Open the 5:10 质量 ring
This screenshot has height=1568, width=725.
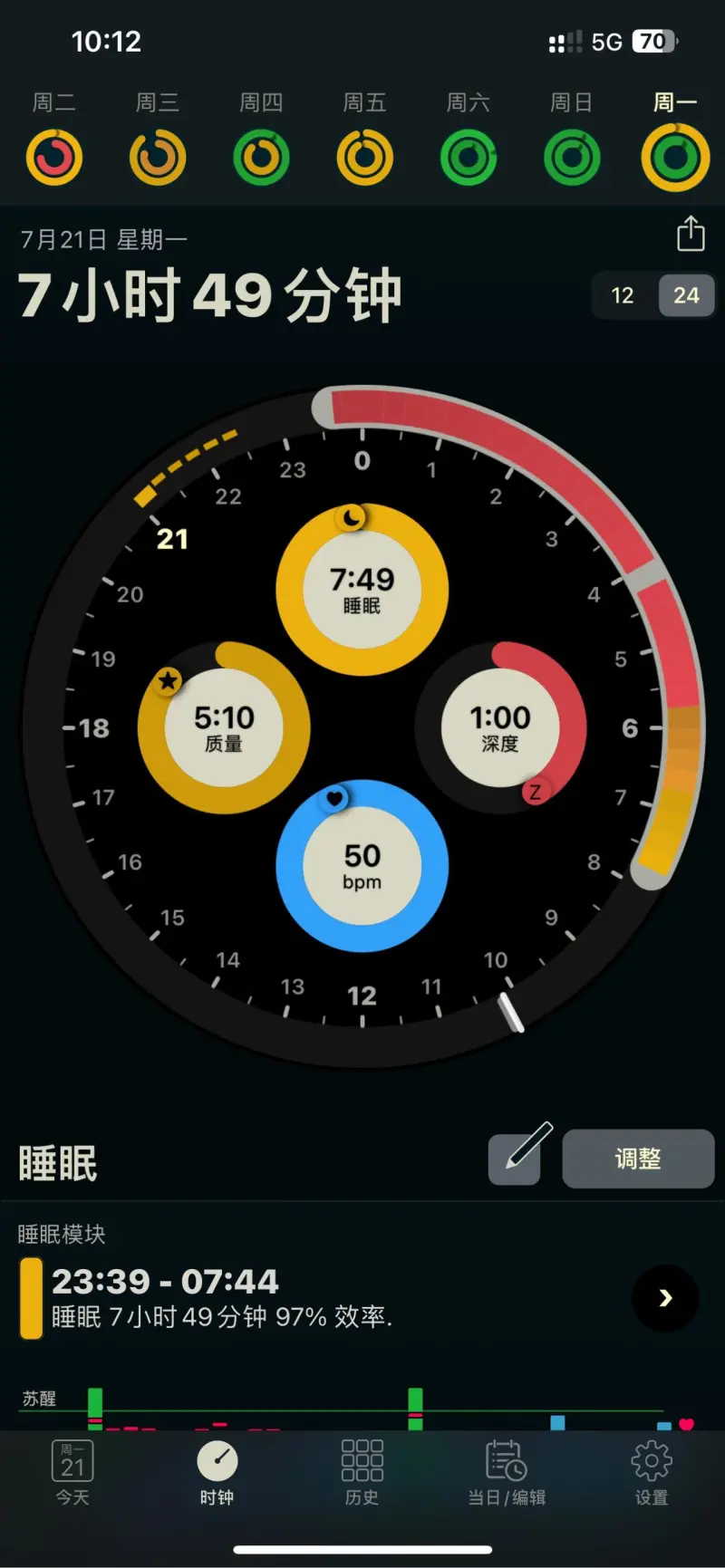224,728
